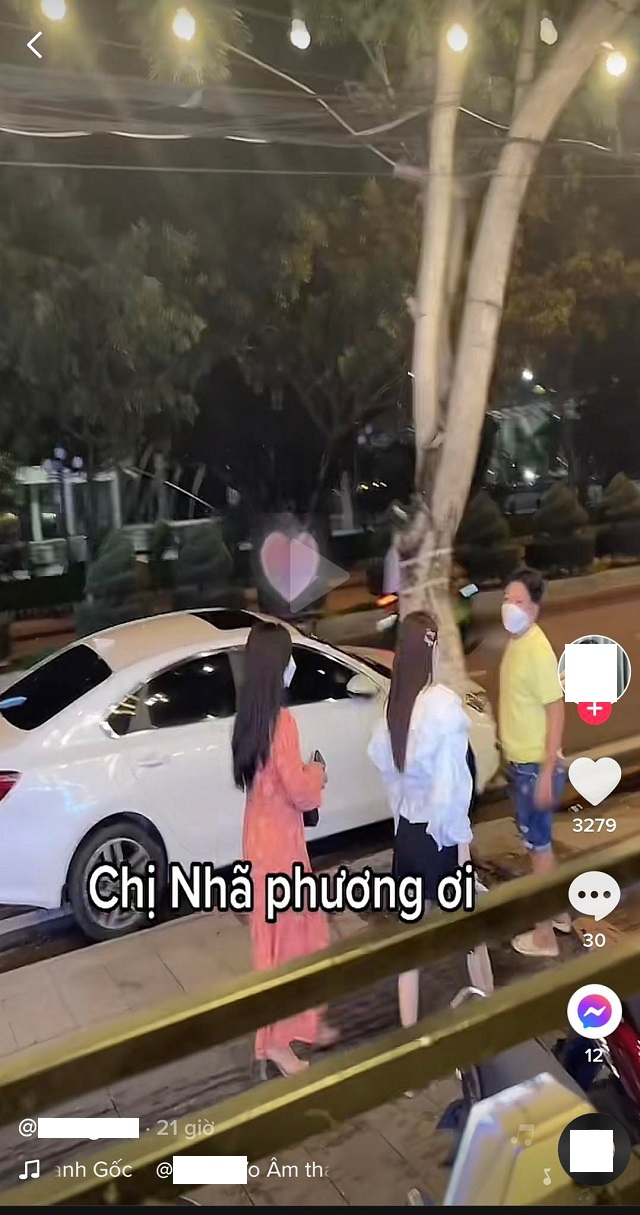Open the spinning sound disc
The height and width of the screenshot is (1215, 640).
click(x=594, y=1149)
